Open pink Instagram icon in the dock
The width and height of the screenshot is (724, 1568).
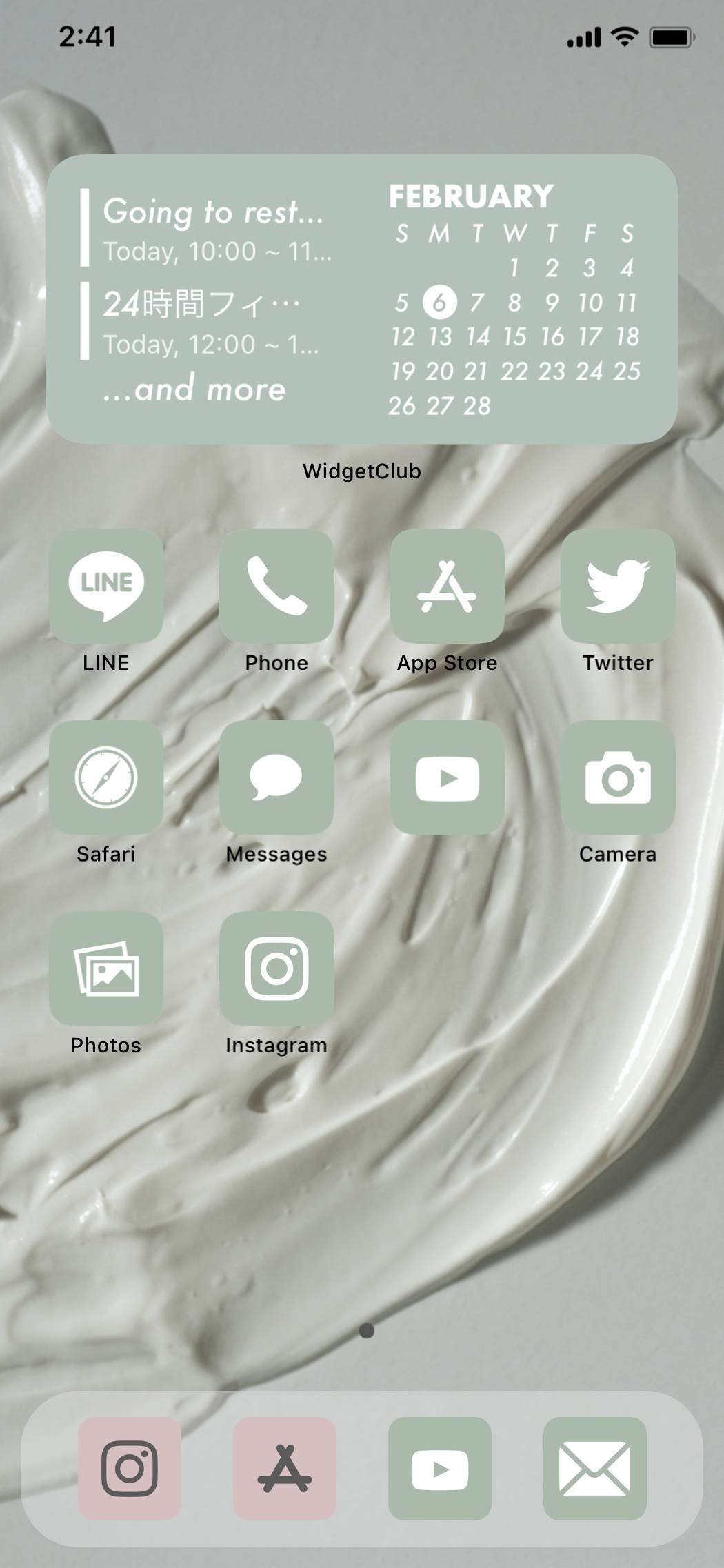[130, 1468]
